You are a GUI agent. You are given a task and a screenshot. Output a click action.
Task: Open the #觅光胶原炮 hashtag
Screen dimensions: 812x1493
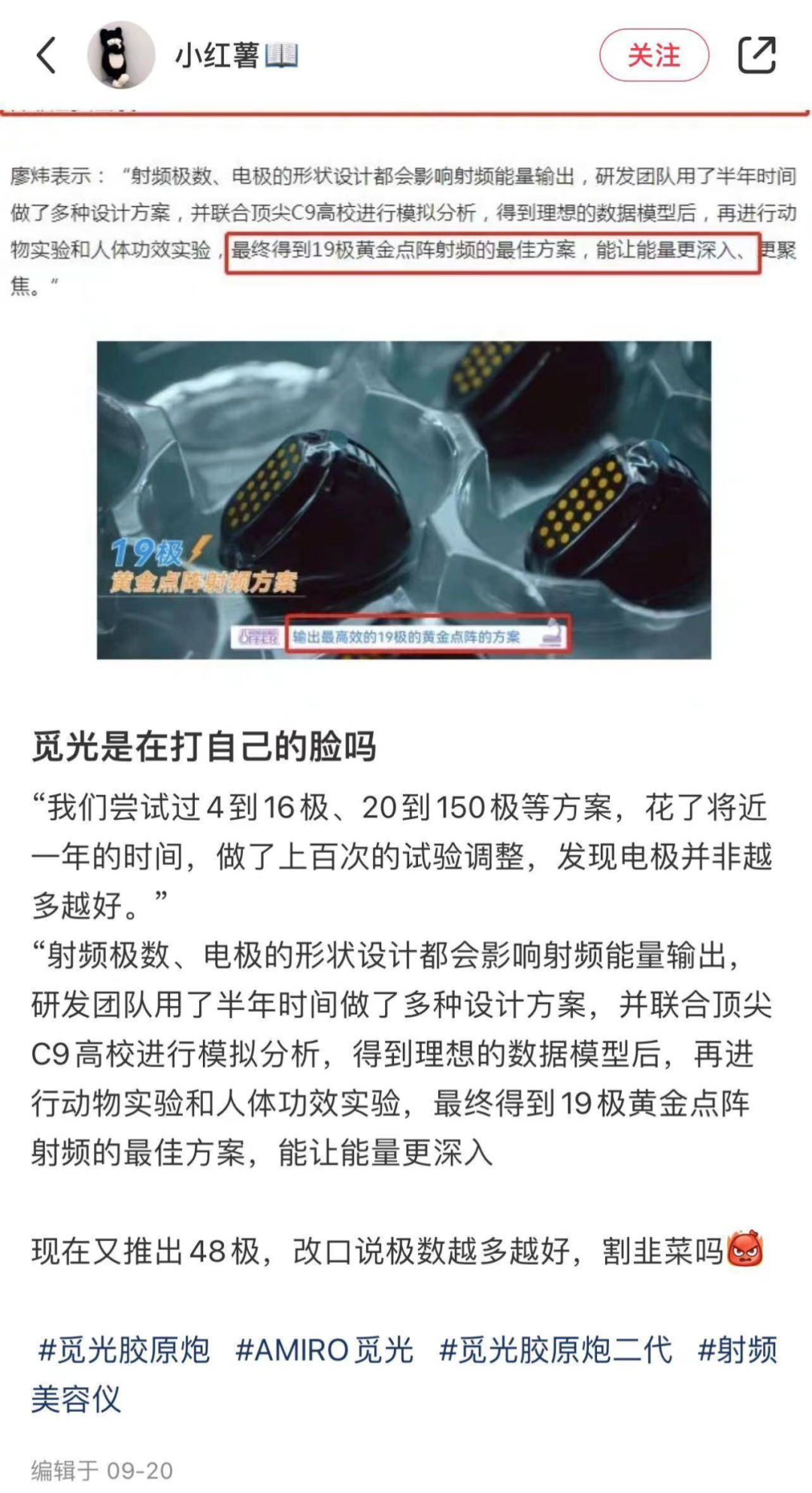(x=124, y=1350)
